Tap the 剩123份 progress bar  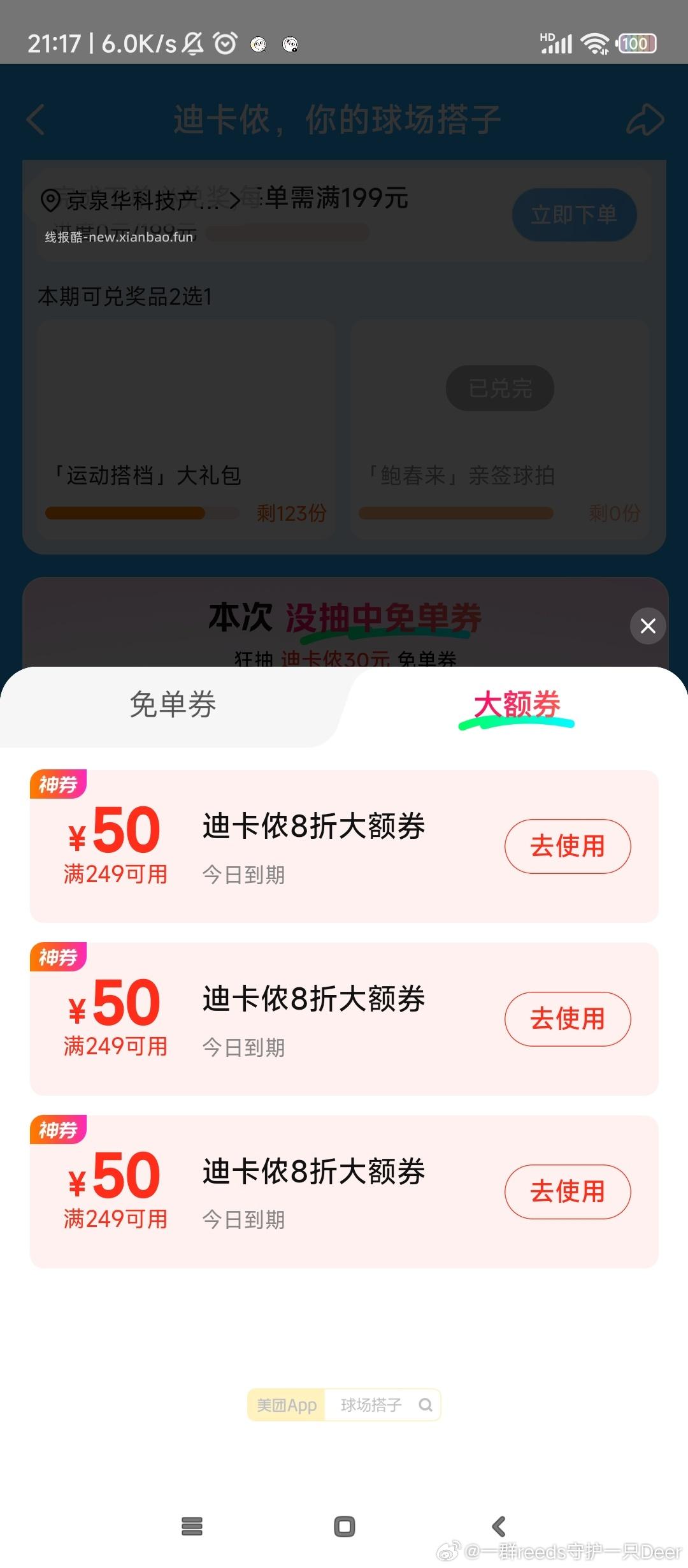click(141, 513)
